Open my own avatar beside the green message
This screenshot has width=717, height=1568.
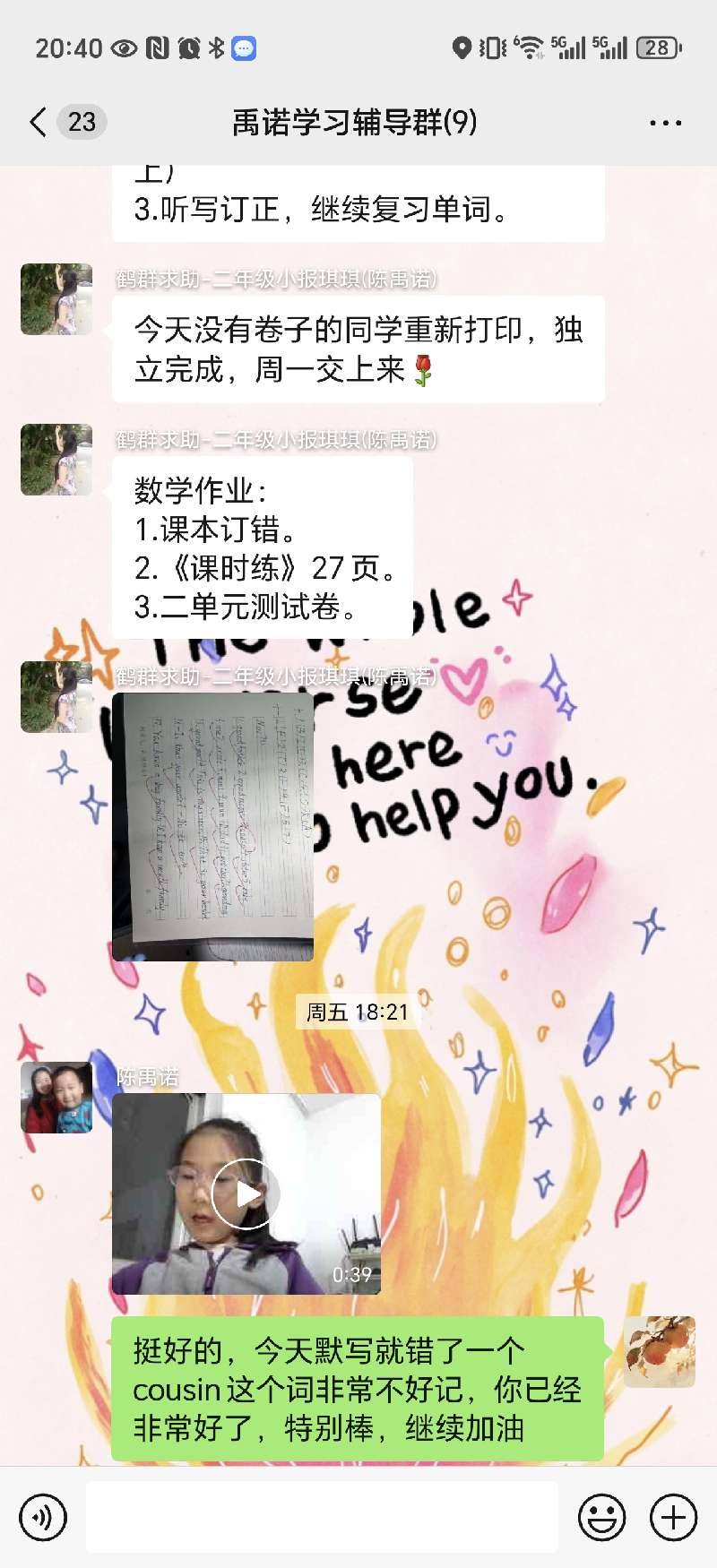660,1352
